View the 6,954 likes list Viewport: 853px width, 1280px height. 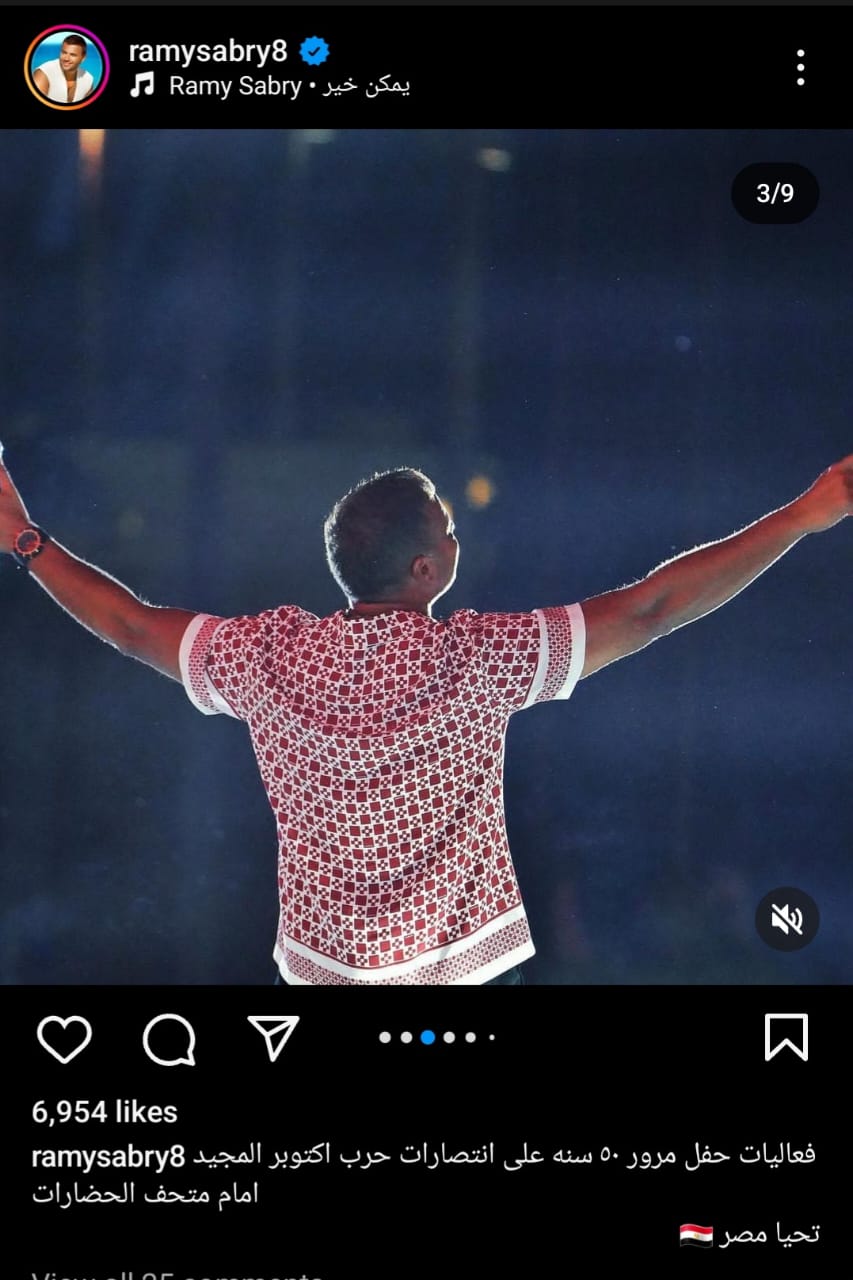pyautogui.click(x=104, y=1112)
